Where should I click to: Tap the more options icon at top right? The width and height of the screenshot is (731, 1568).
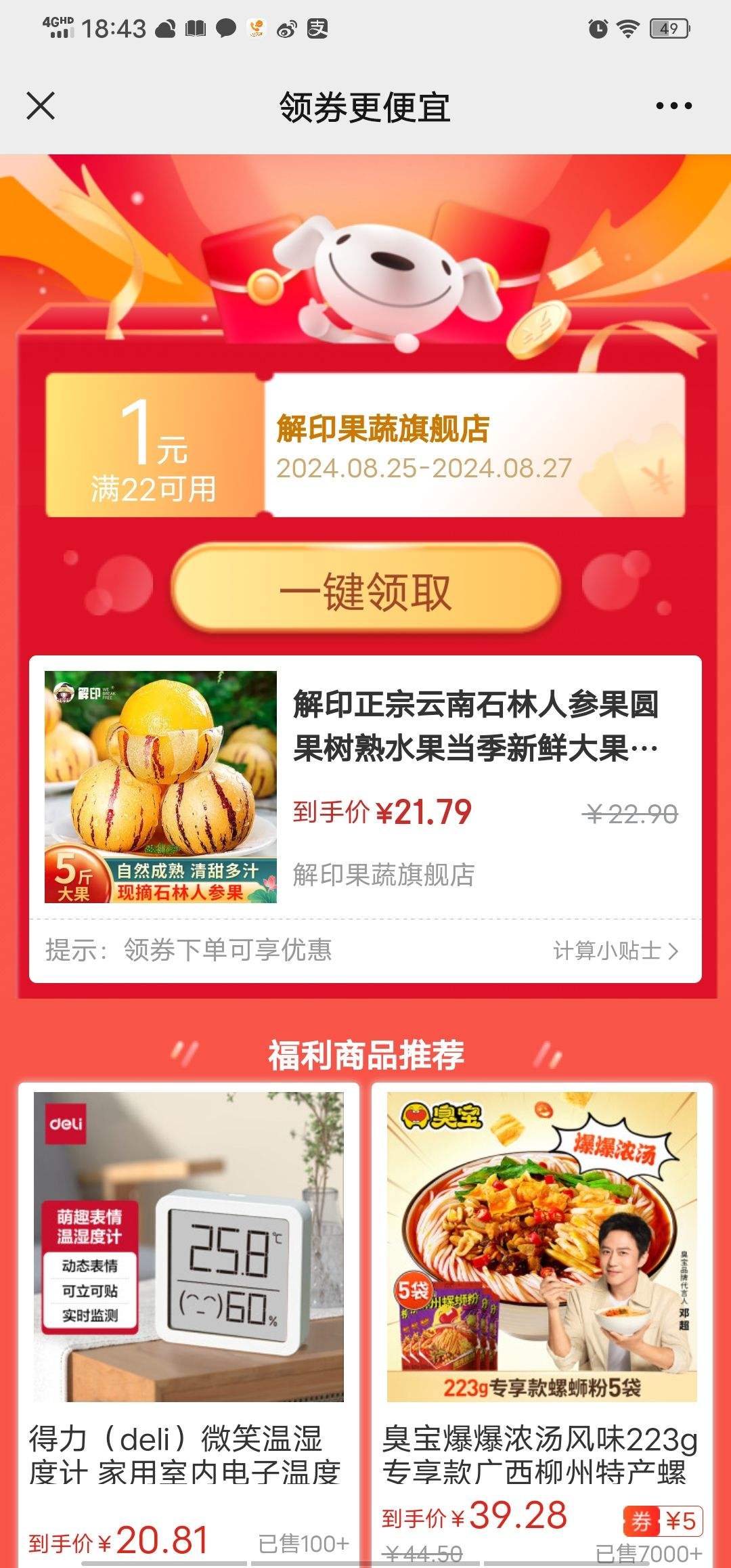pyautogui.click(x=672, y=105)
